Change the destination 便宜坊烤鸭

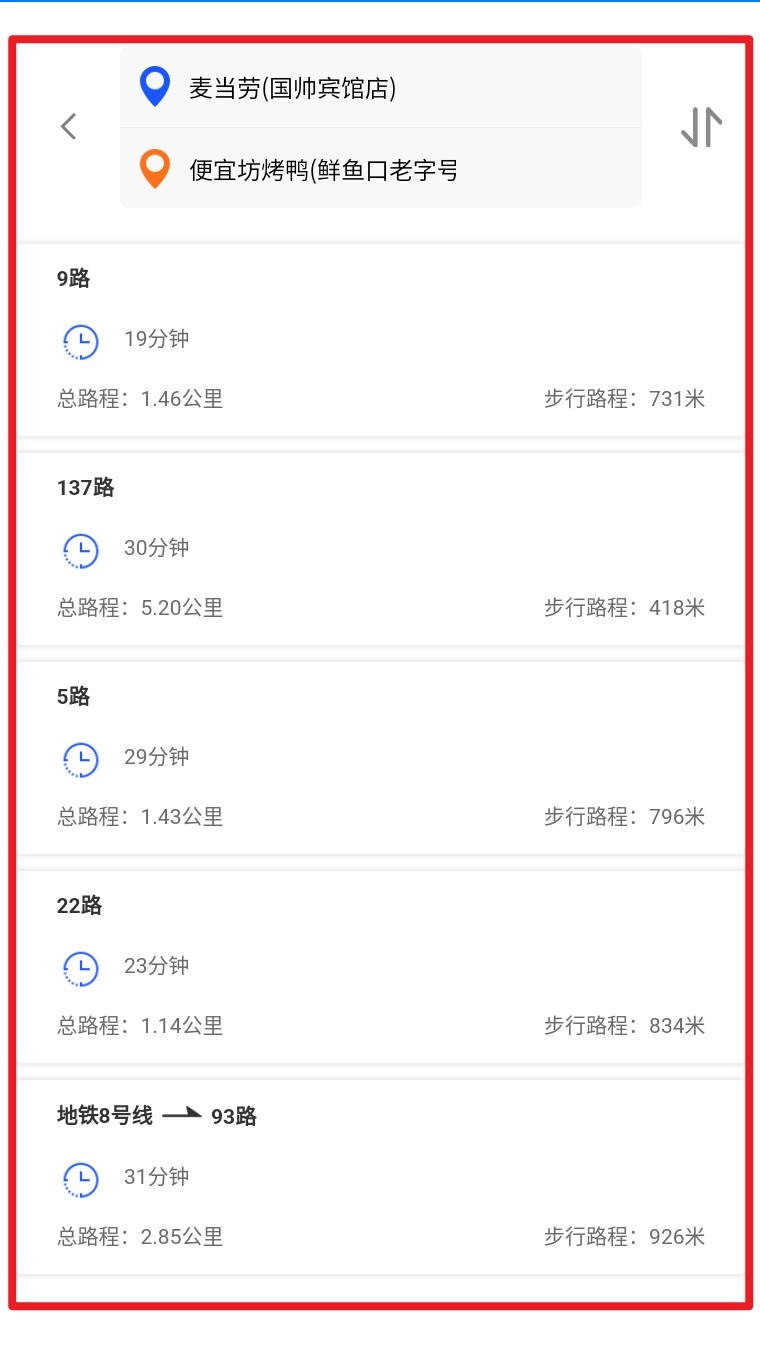380,169
